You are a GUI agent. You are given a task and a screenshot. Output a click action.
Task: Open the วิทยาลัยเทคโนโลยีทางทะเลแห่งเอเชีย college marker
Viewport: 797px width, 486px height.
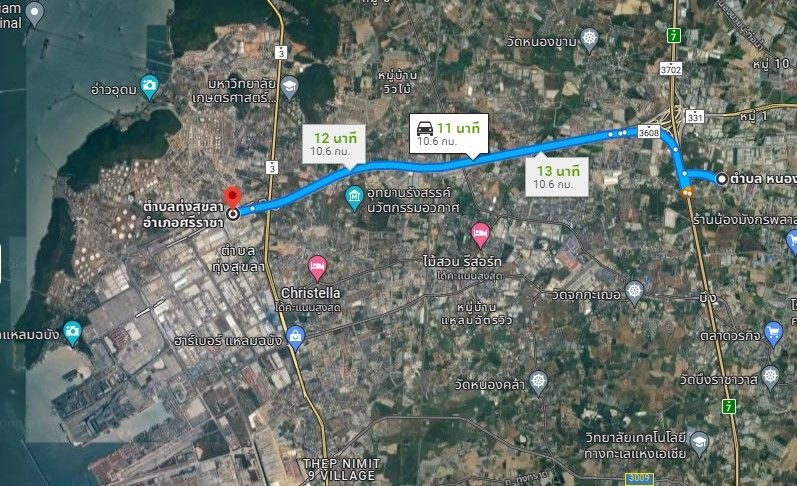pyautogui.click(x=700, y=441)
